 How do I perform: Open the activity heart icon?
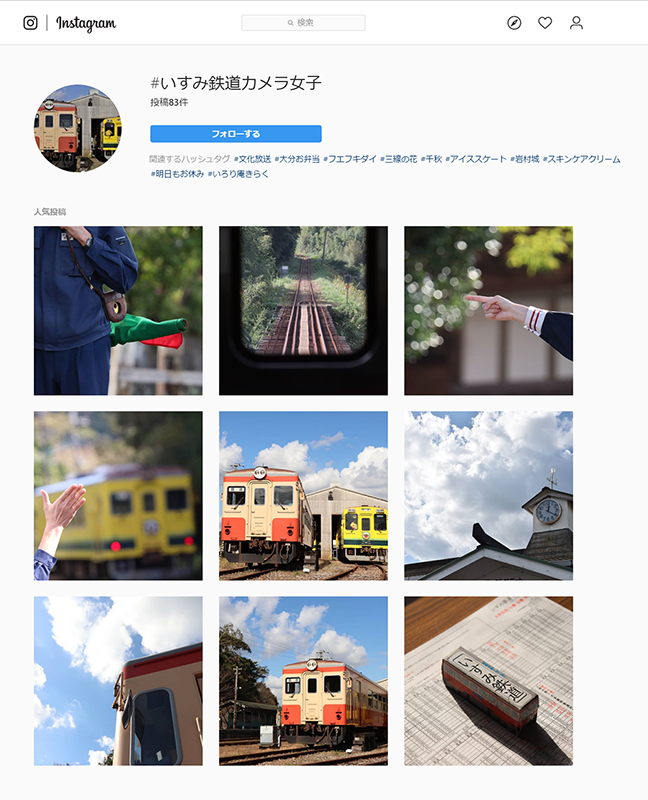(x=545, y=23)
